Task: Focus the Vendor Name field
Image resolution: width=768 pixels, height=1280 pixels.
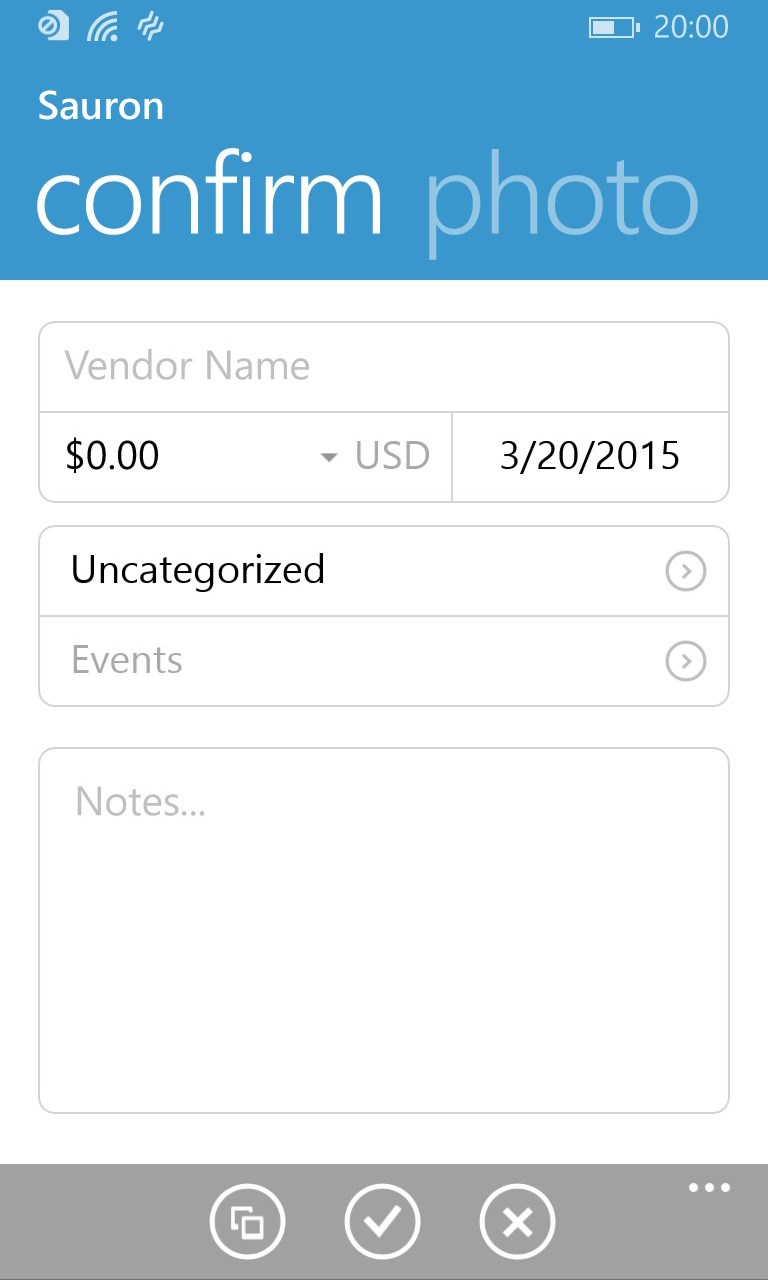Action: (x=384, y=366)
